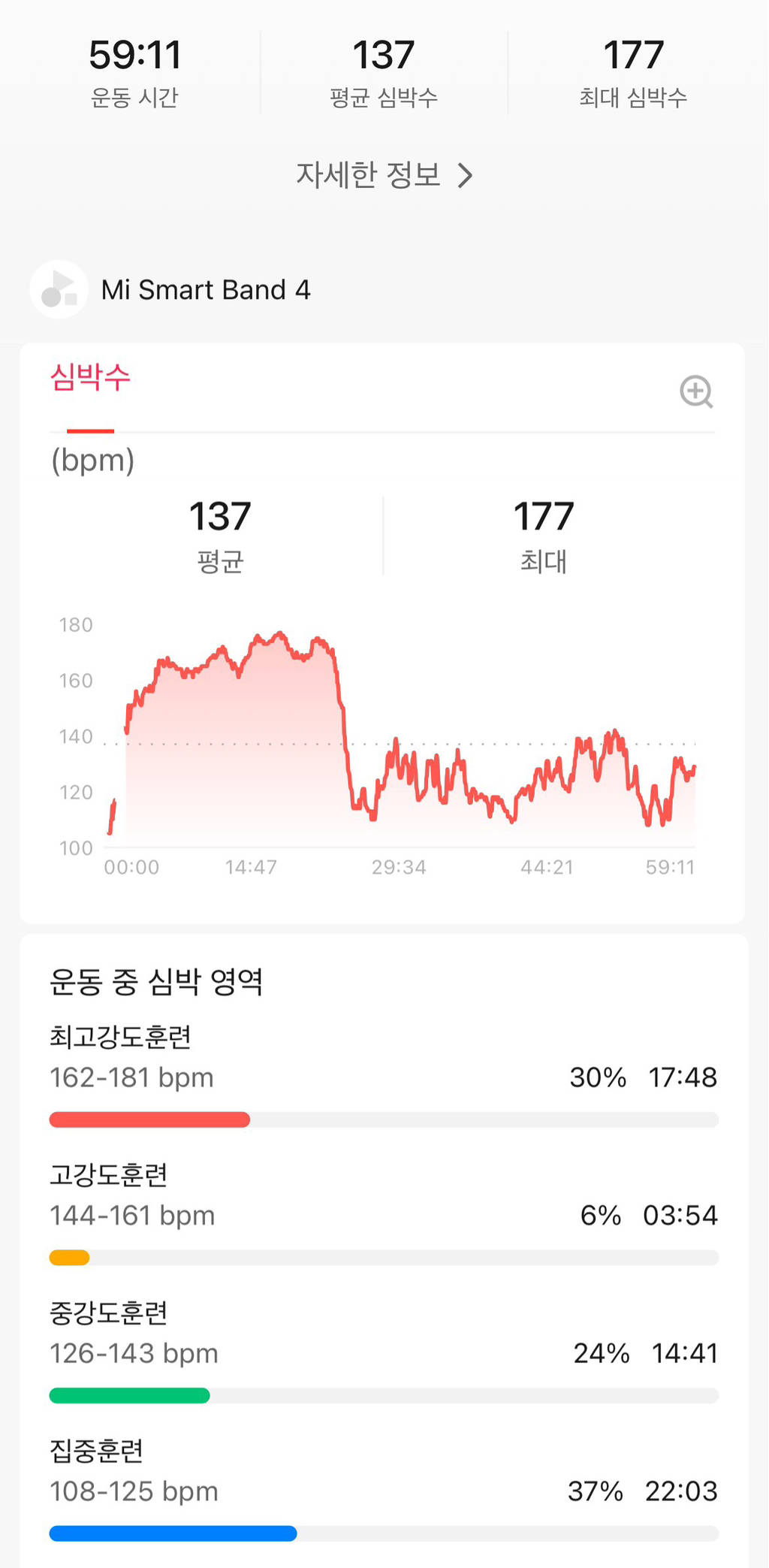This screenshot has height=1568, width=769.
Task: Tap the 중강도훈련 126-143 bpm label
Action: 133,1352
